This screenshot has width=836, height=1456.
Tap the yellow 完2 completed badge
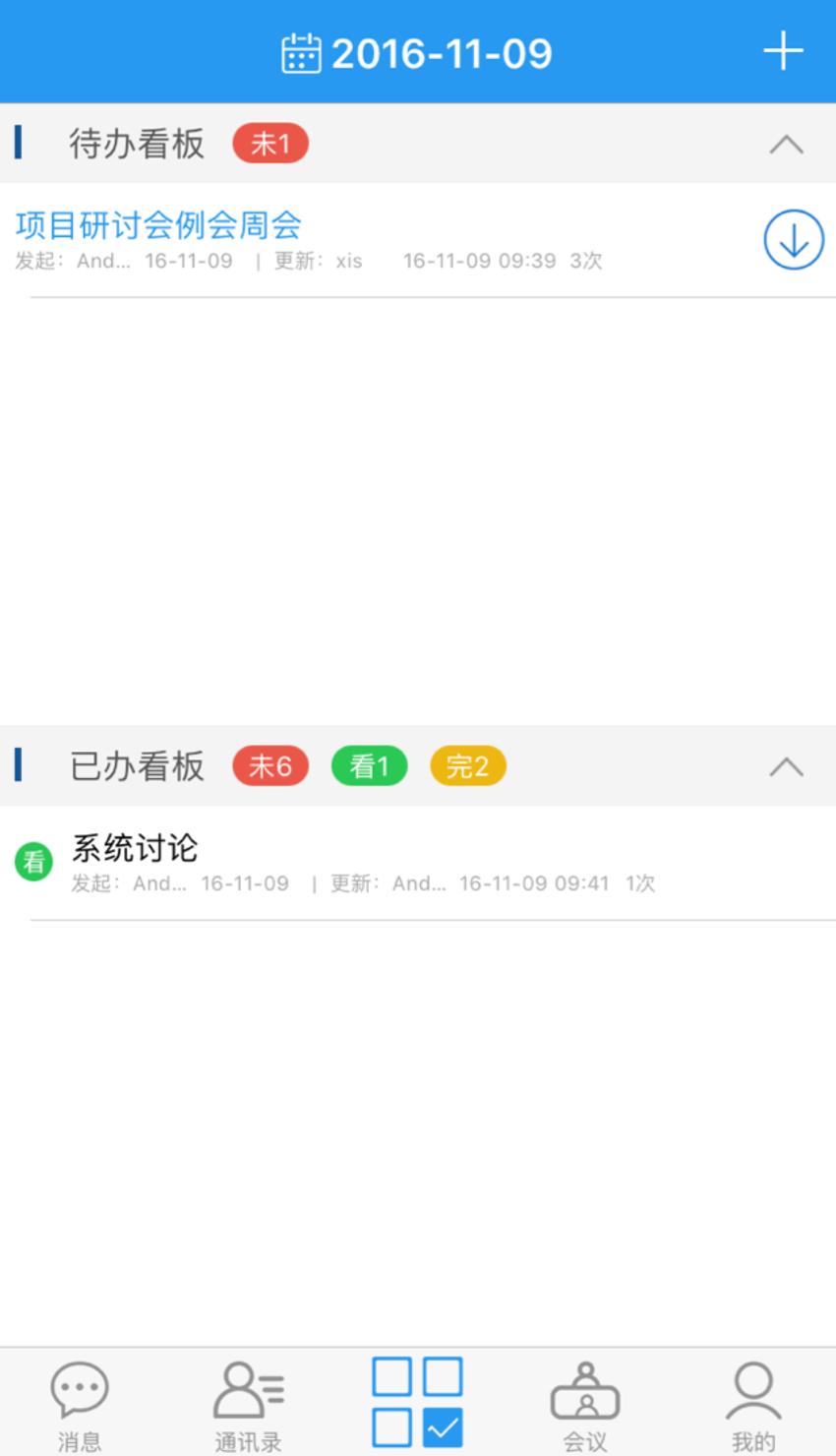point(467,766)
